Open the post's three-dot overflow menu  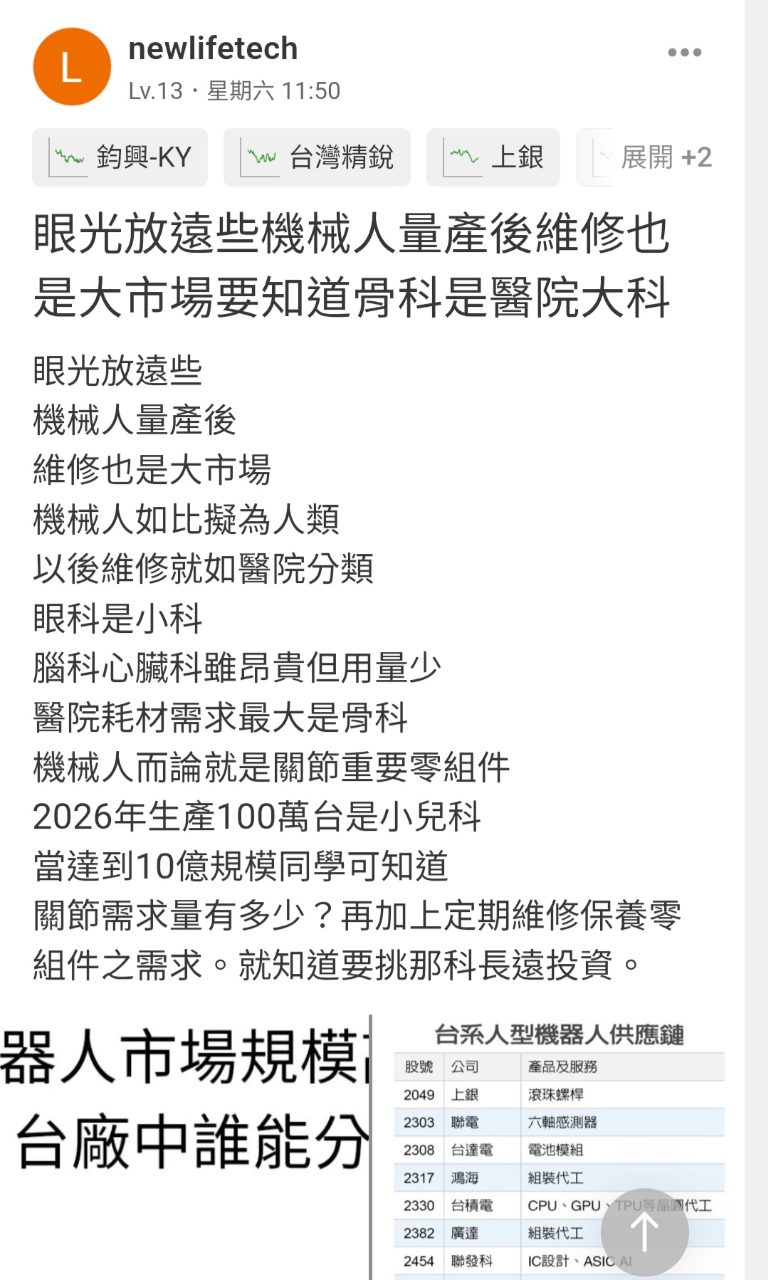coord(684,53)
